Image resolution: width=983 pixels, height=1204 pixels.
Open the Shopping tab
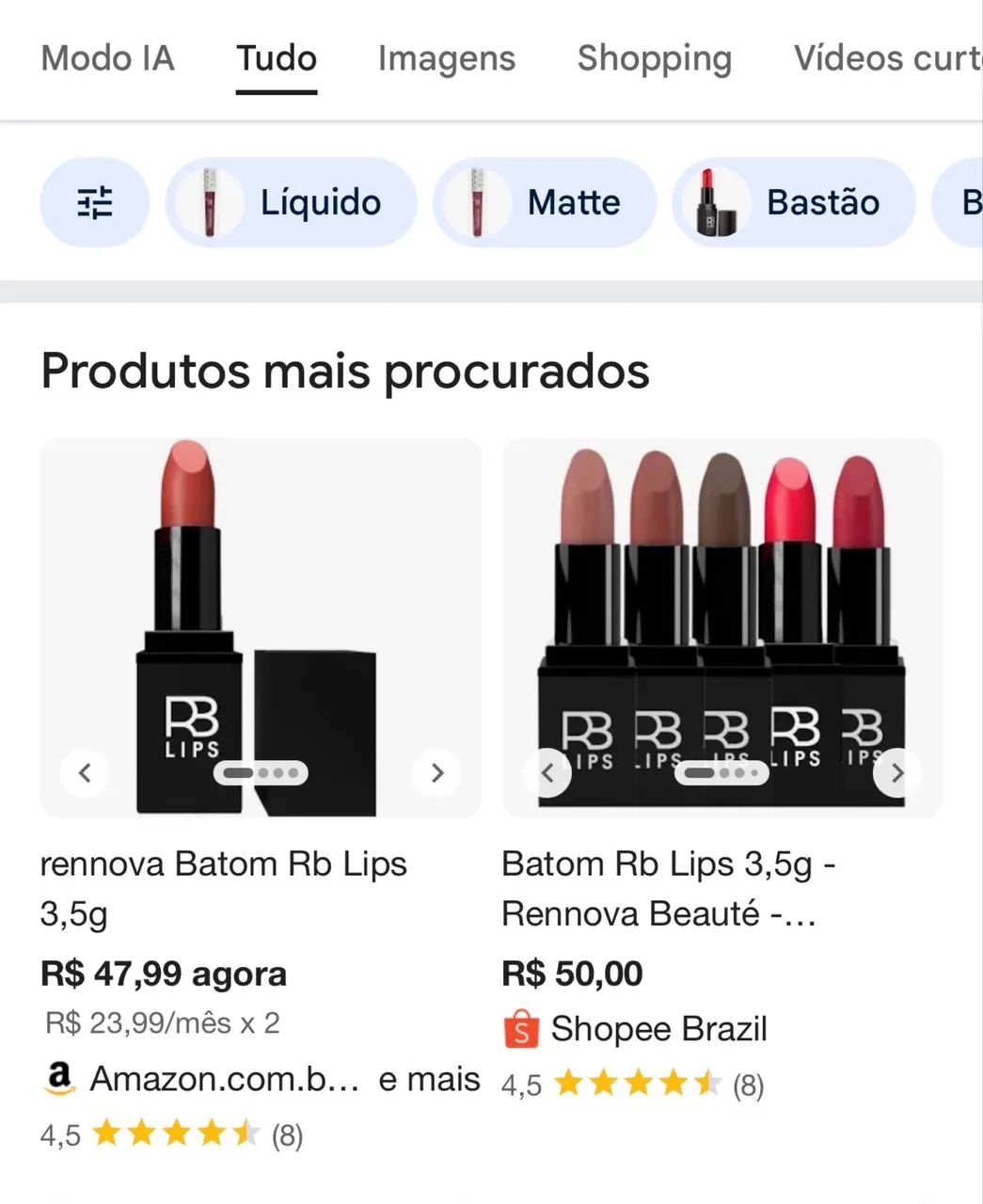tap(655, 58)
